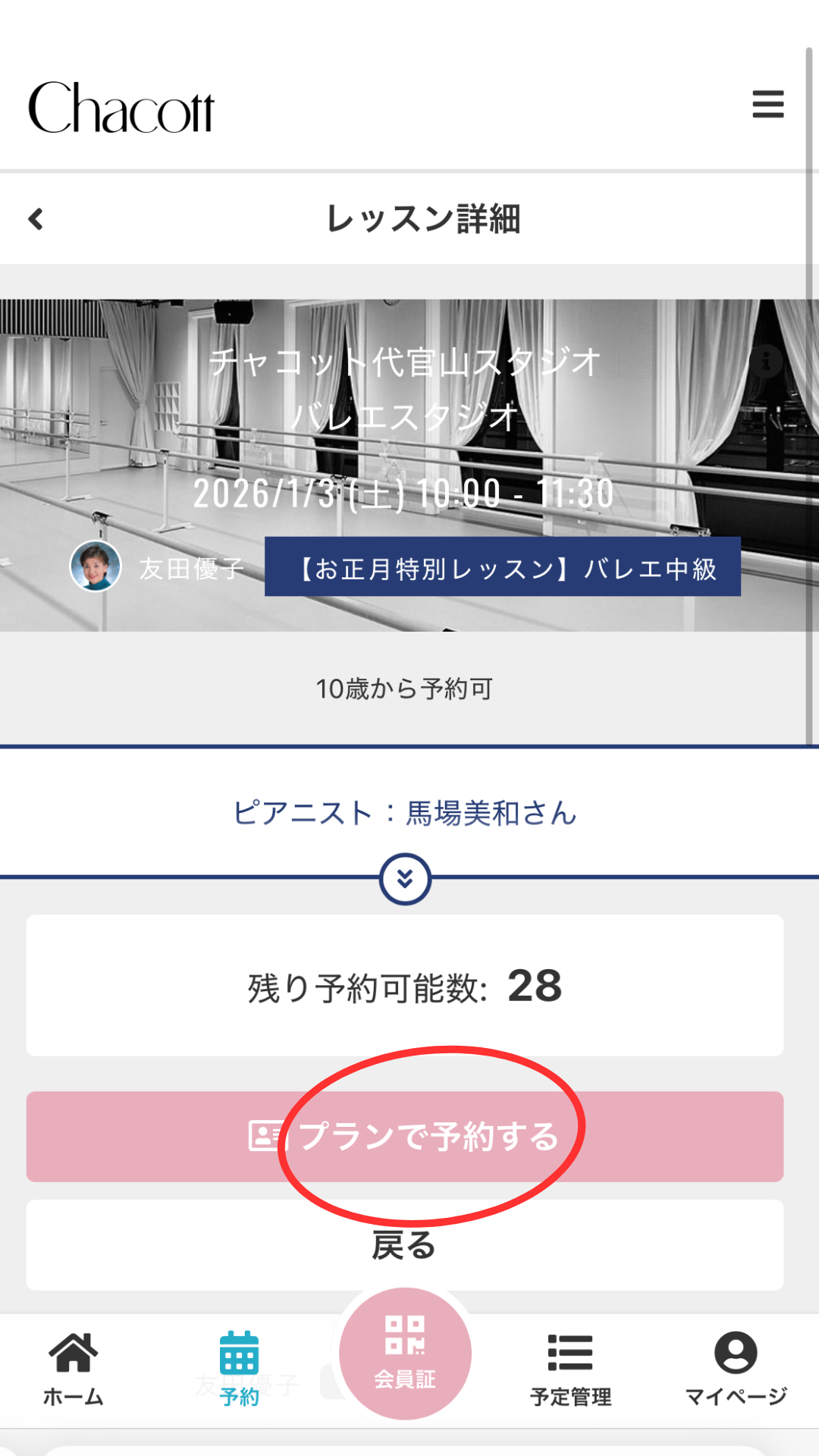Open the hamburger menu
The image size is (819, 1456).
pyautogui.click(x=767, y=105)
